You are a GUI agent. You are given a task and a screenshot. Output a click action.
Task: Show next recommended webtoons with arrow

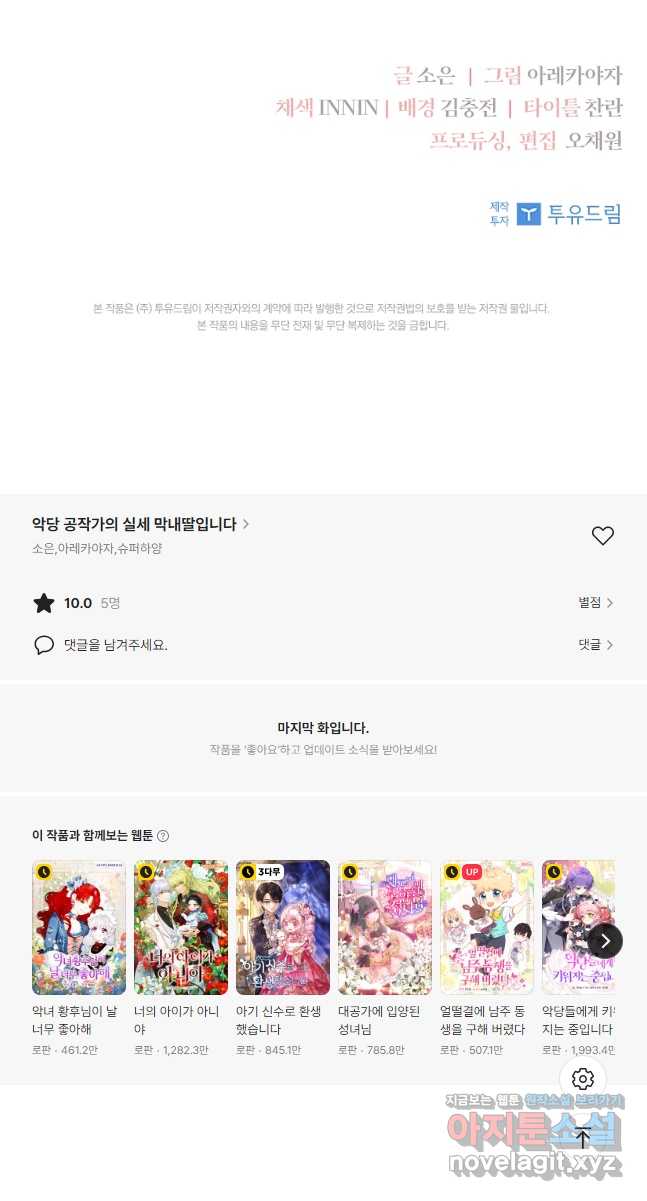605,941
